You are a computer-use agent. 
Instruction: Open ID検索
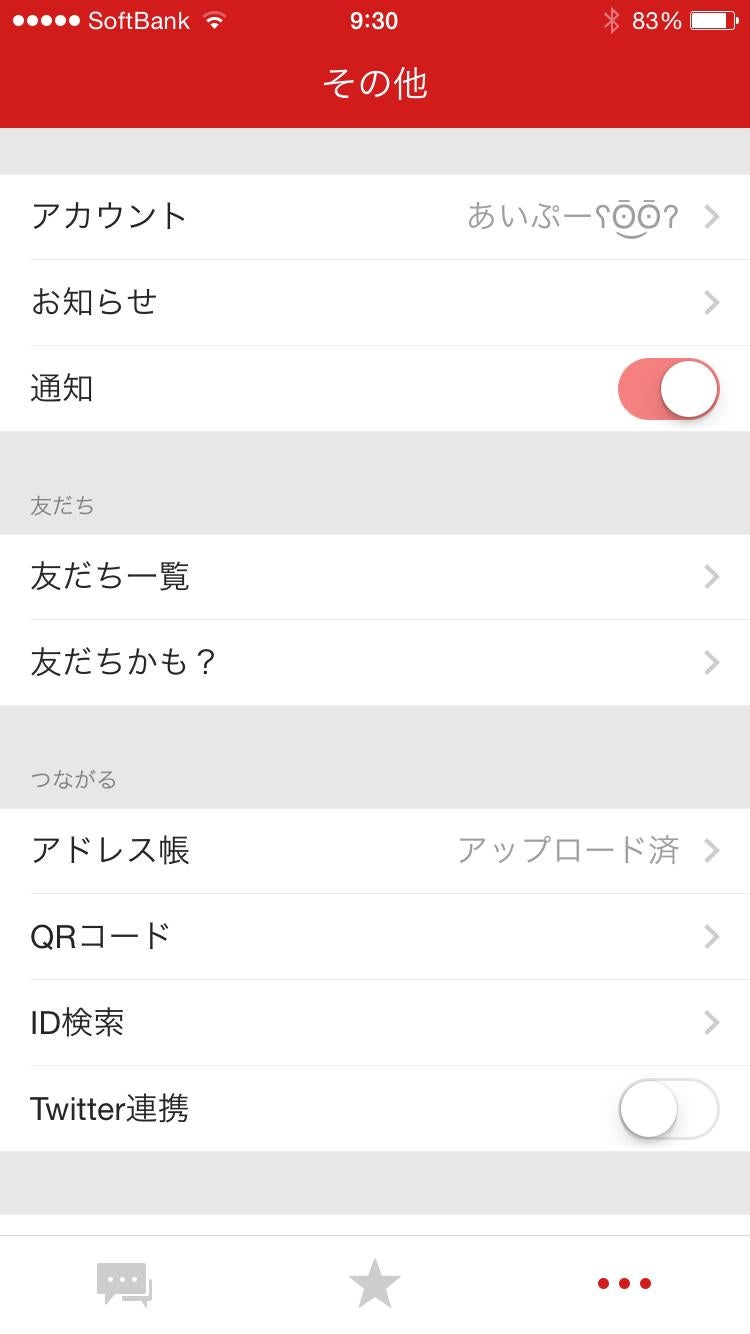click(375, 1023)
